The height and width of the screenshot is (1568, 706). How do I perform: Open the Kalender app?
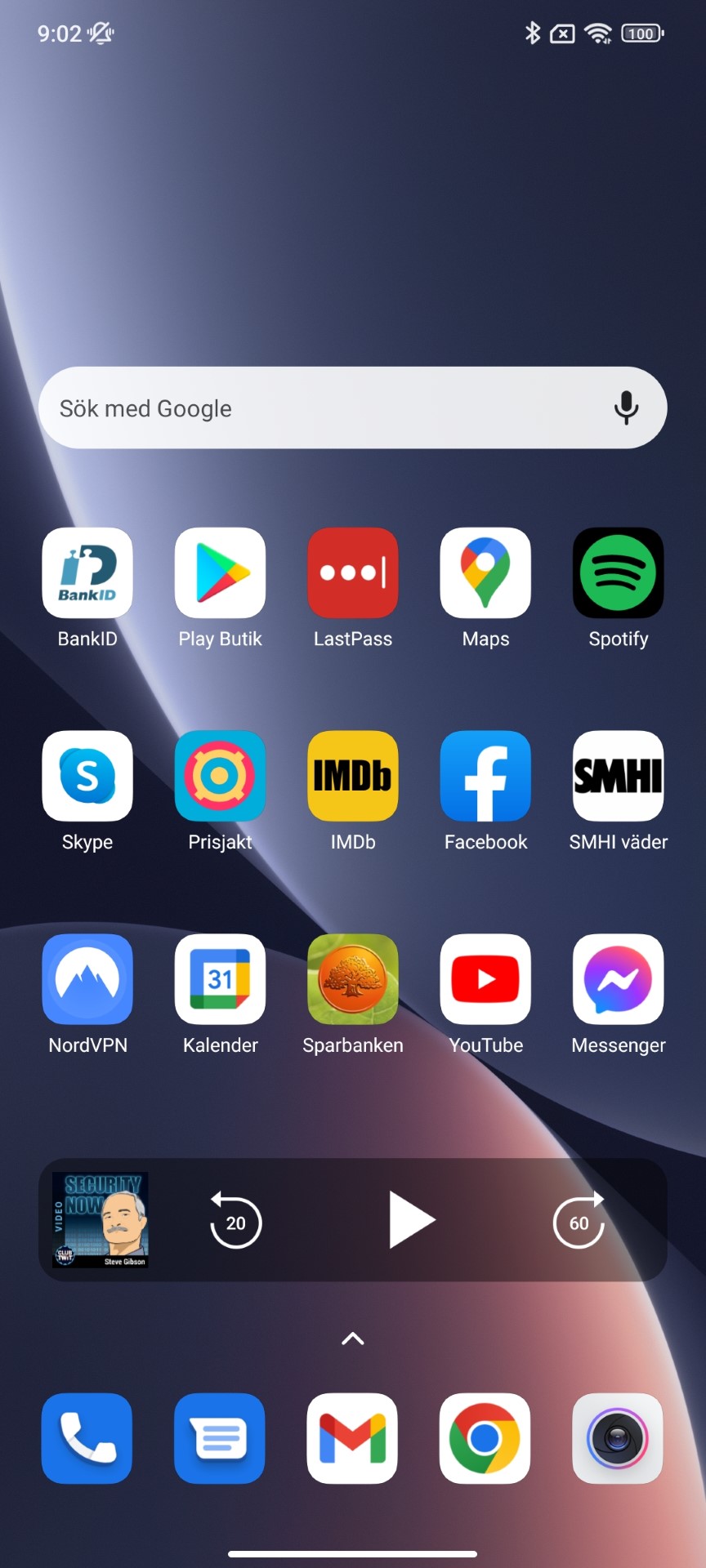point(220,979)
